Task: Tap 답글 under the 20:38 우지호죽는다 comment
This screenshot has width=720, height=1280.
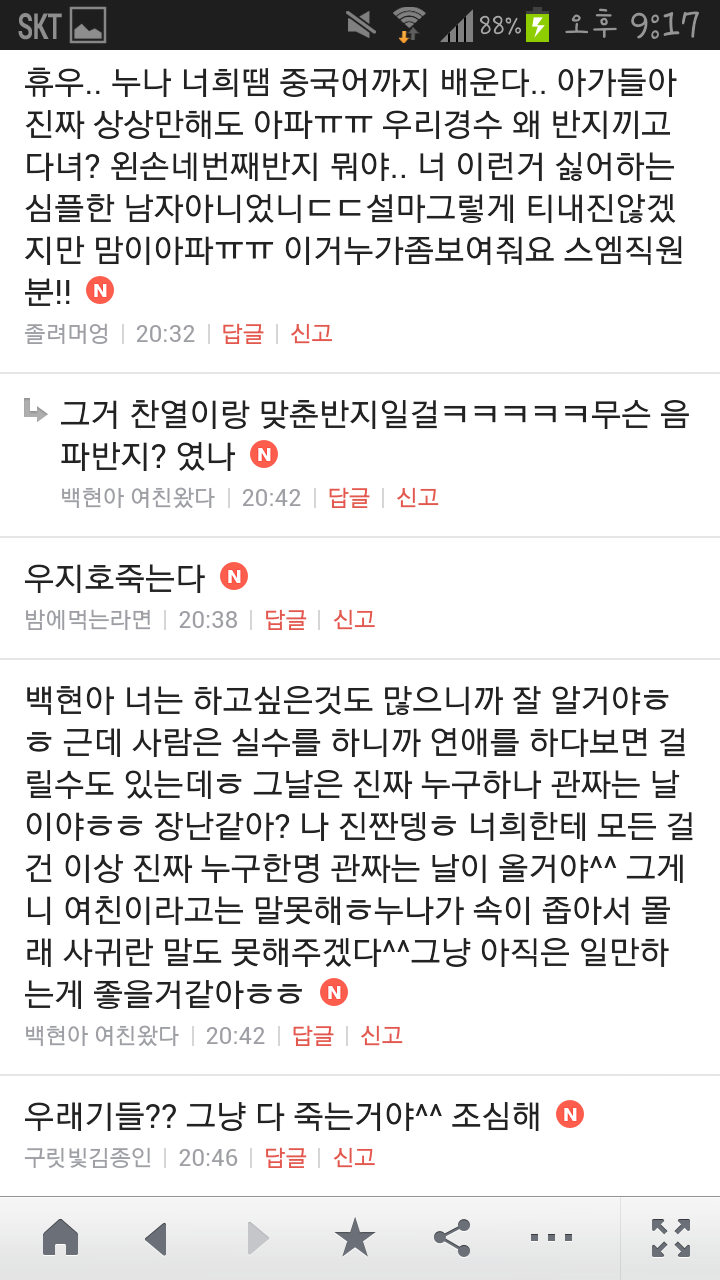Action: 285,620
